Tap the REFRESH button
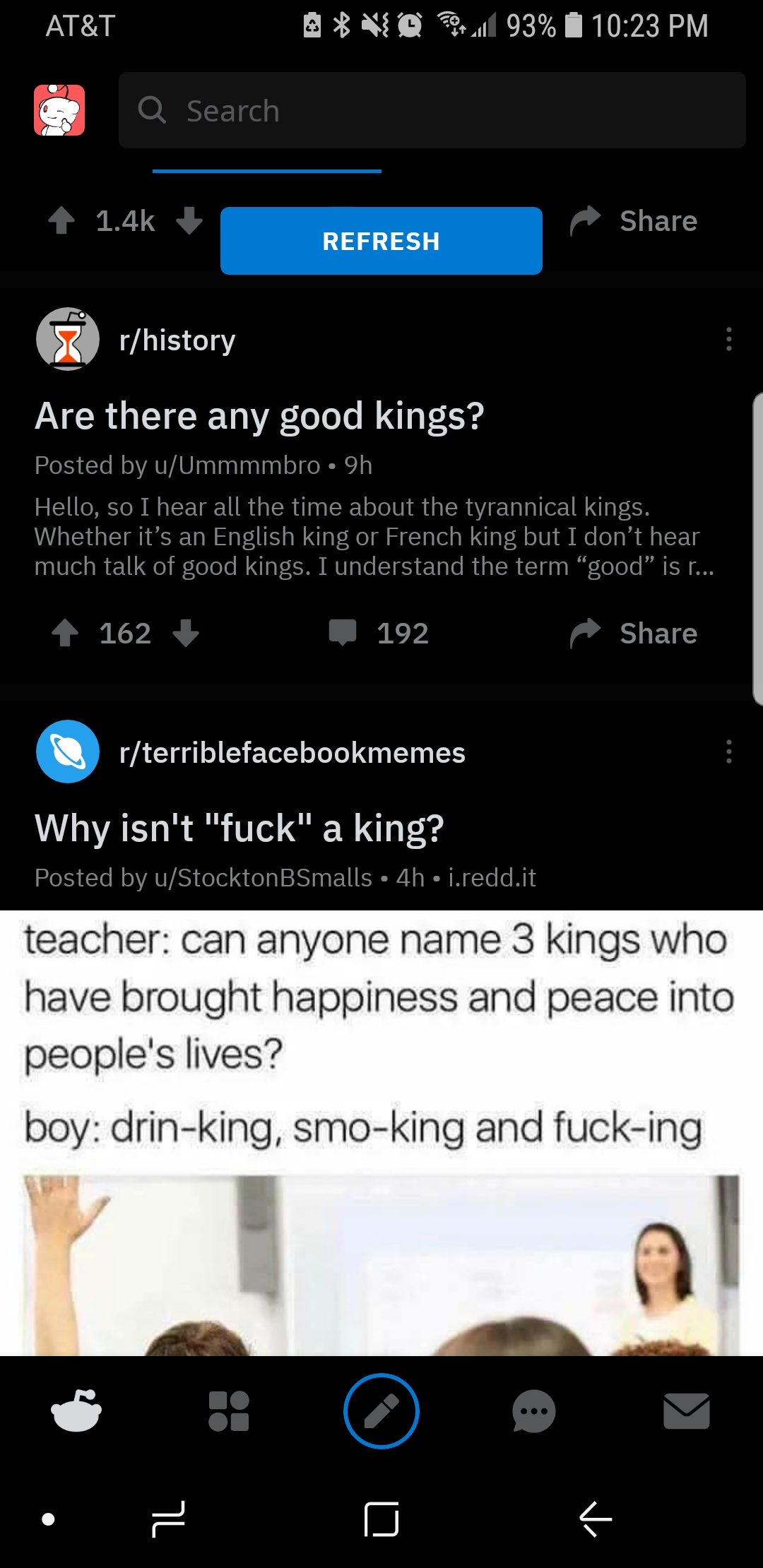 (x=381, y=240)
